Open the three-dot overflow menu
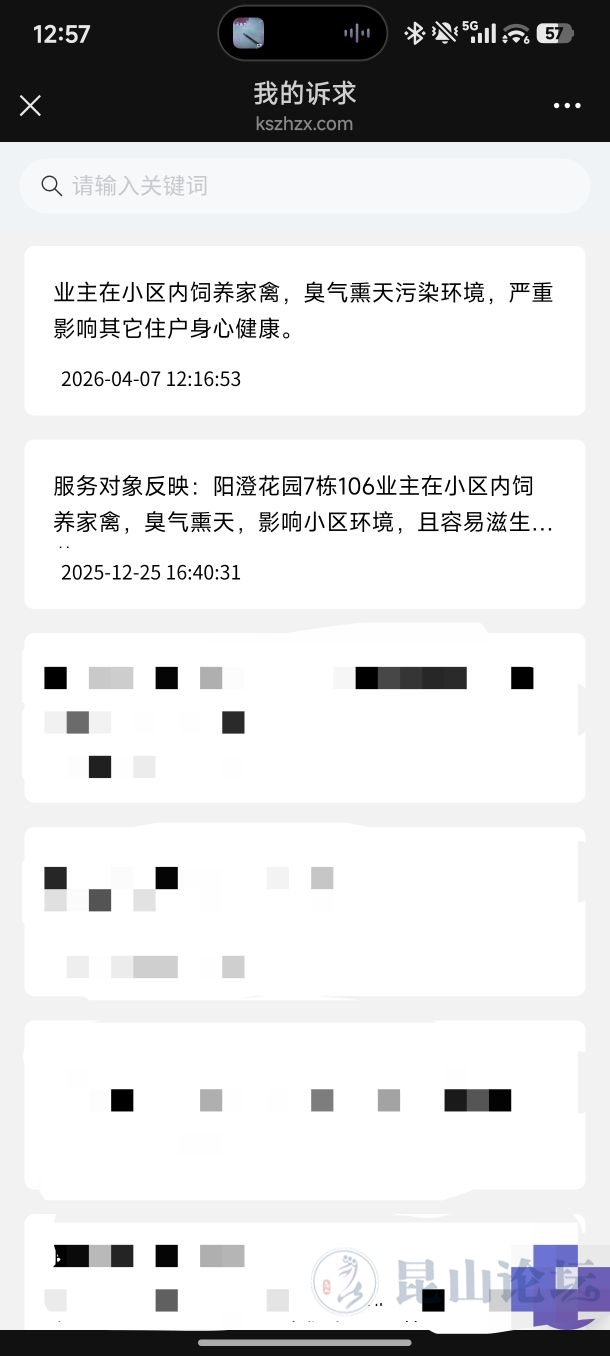Image resolution: width=610 pixels, height=1356 pixels. (566, 106)
